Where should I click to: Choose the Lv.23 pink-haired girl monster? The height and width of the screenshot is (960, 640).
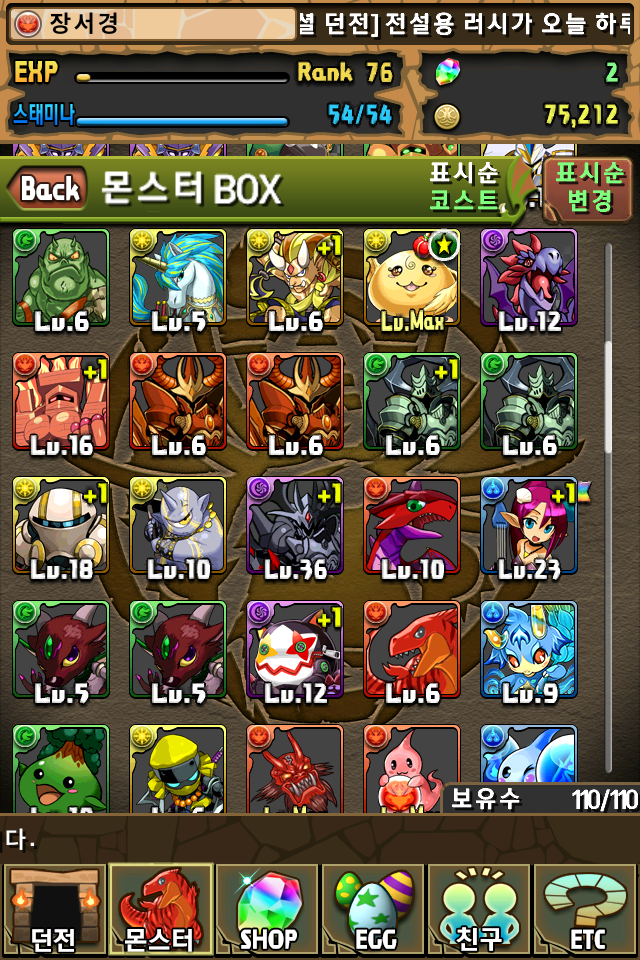point(528,526)
